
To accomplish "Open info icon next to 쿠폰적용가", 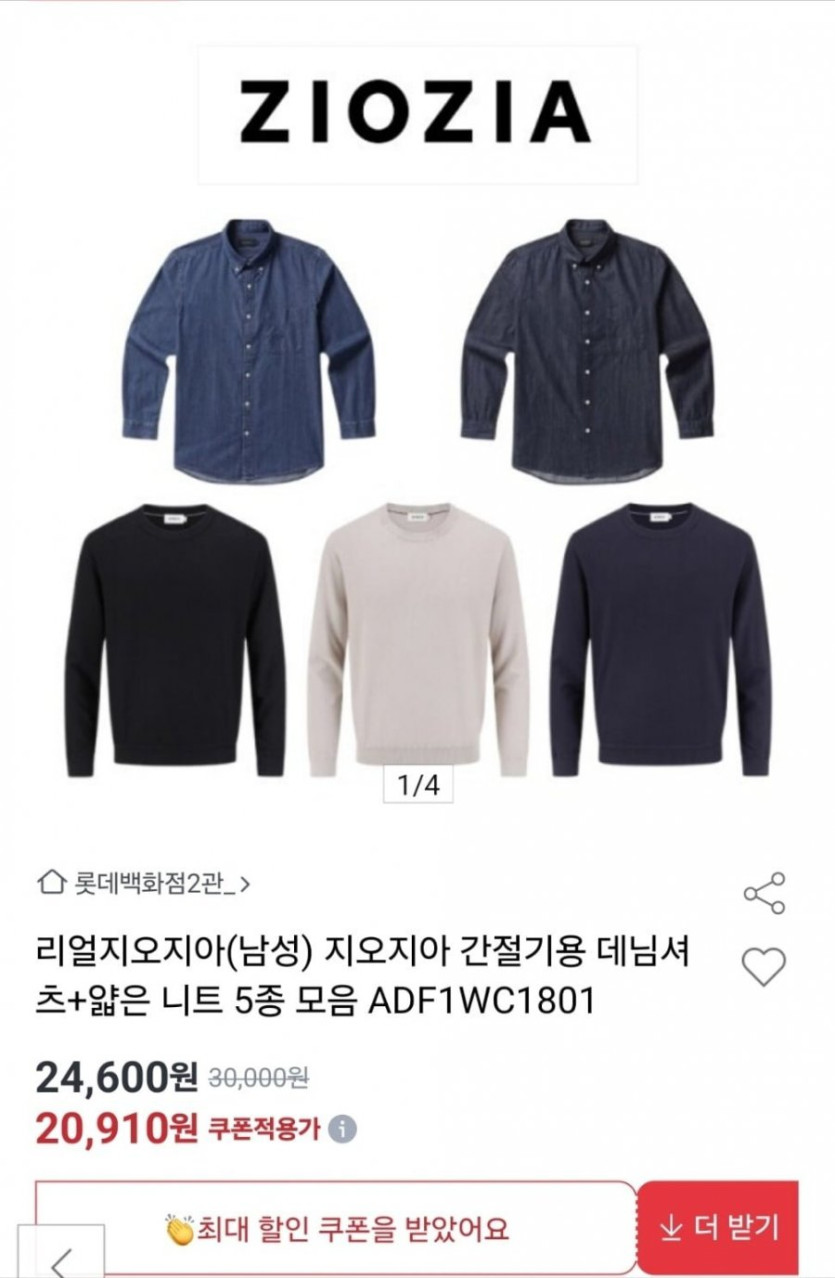I will (342, 1129).
